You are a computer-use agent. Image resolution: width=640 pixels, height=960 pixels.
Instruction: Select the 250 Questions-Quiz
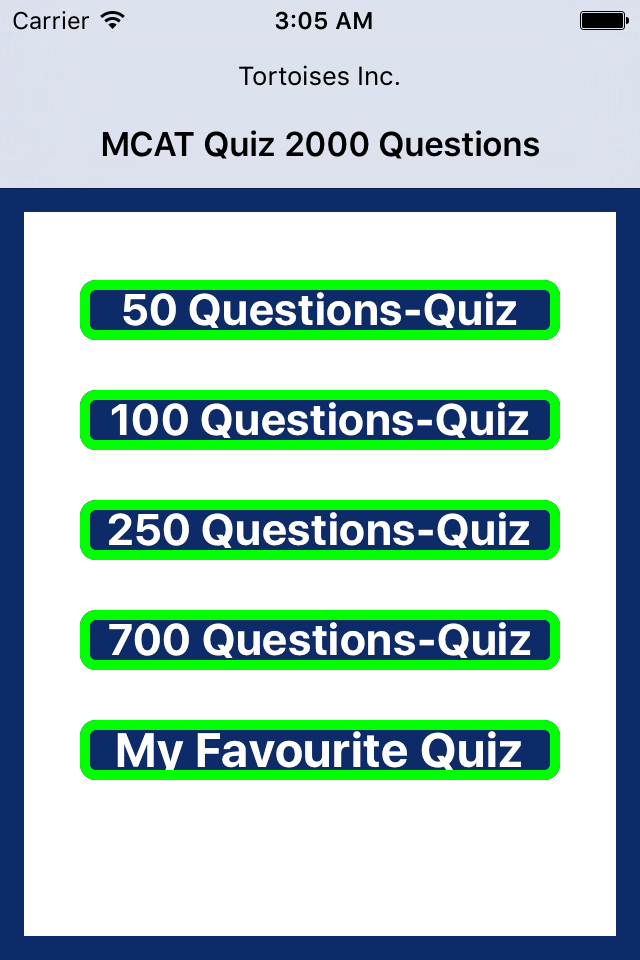coord(320,530)
